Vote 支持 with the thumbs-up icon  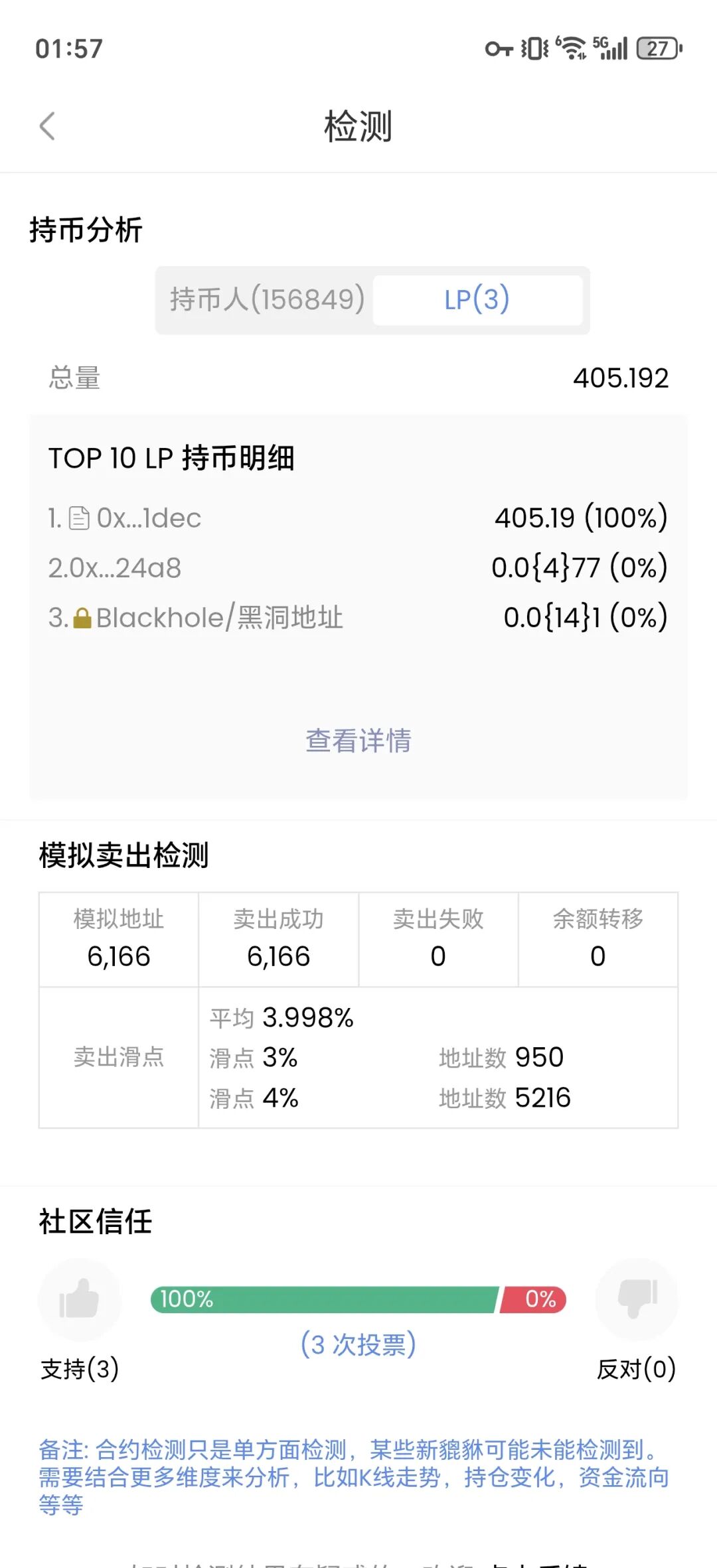80,1299
